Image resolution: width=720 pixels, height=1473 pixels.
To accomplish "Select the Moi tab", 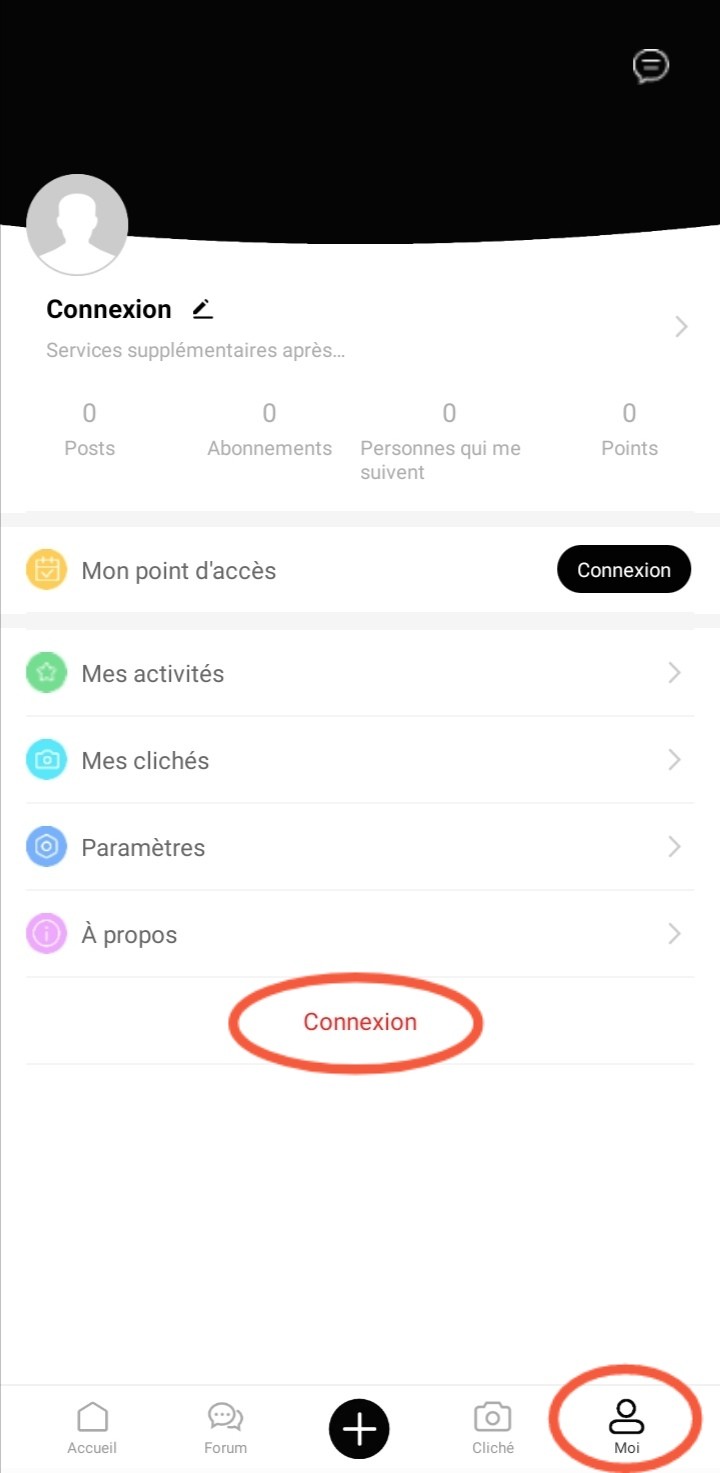I will pos(626,1427).
